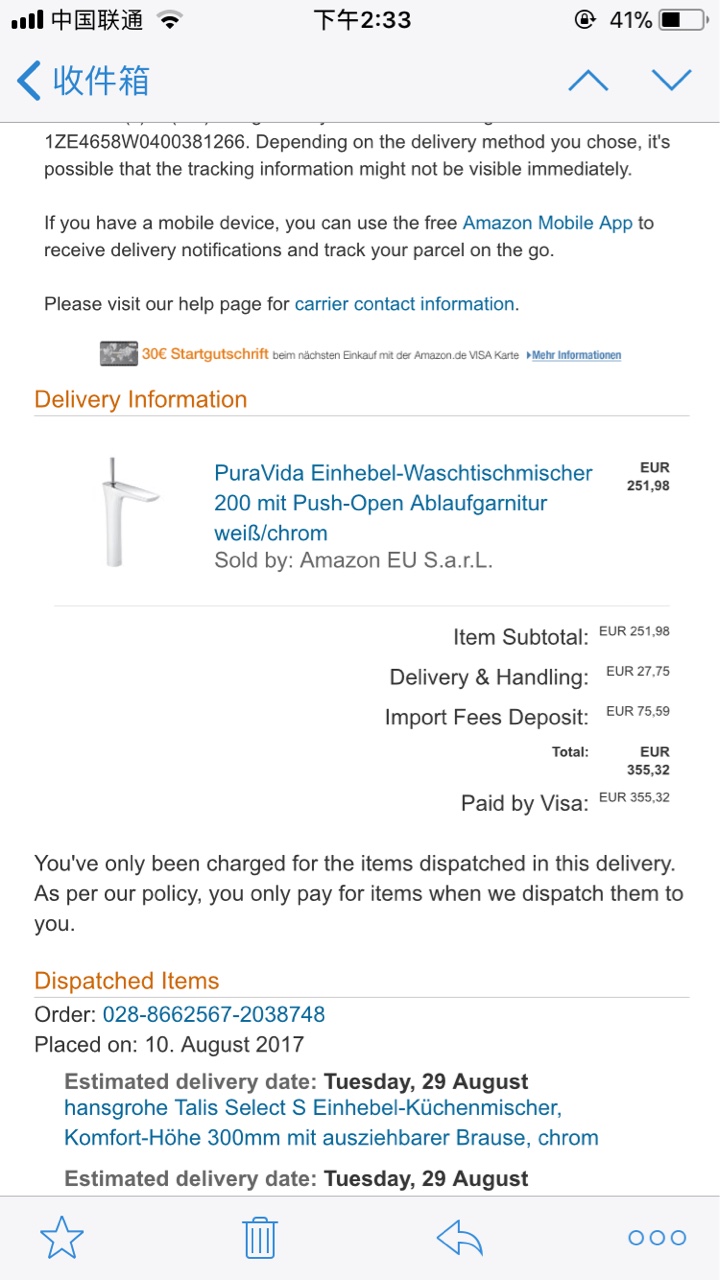Open the Amazon Mobile App link
This screenshot has width=720, height=1280.
(x=547, y=223)
